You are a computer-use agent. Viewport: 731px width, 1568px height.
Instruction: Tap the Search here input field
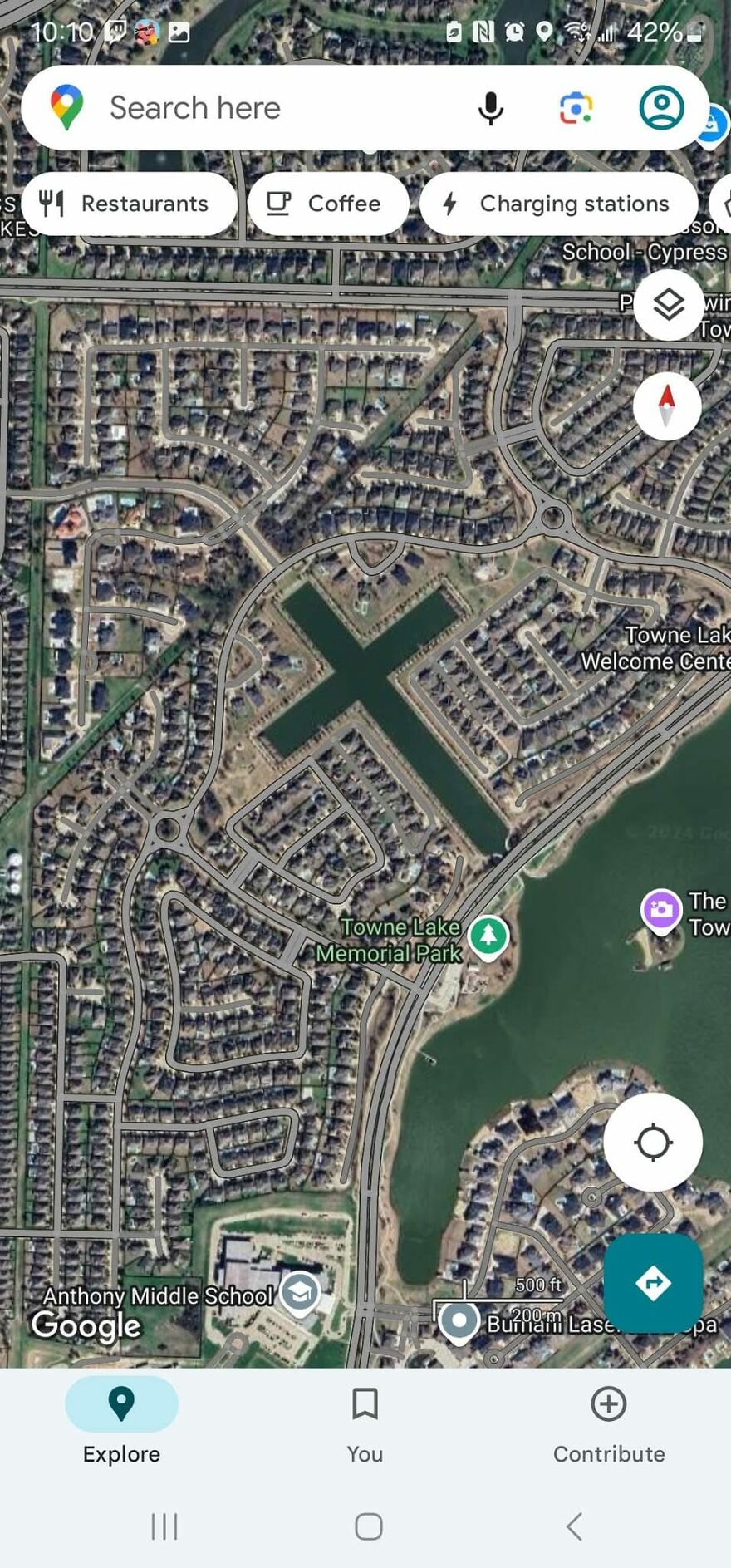point(249,107)
